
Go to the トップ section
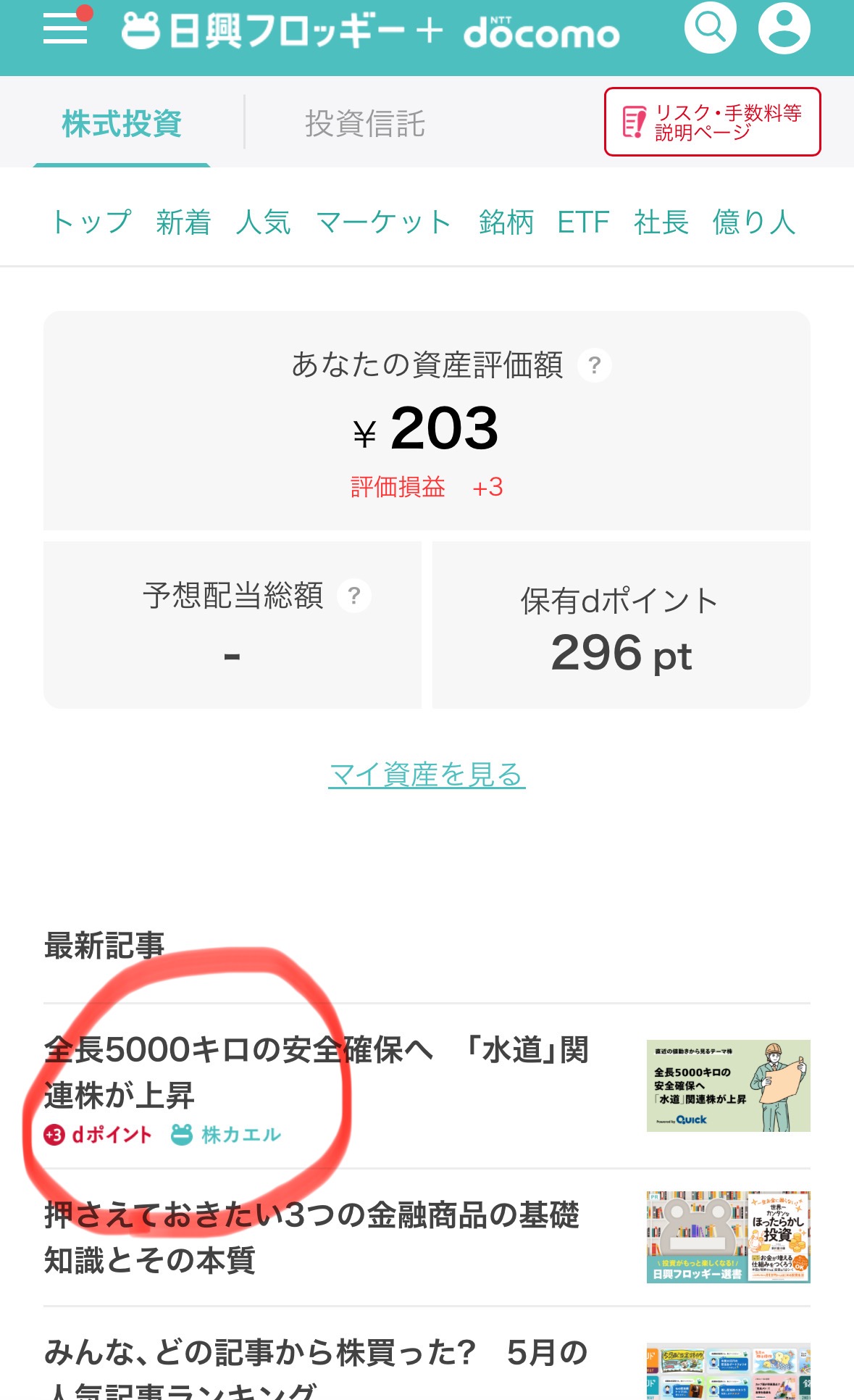pos(91,222)
